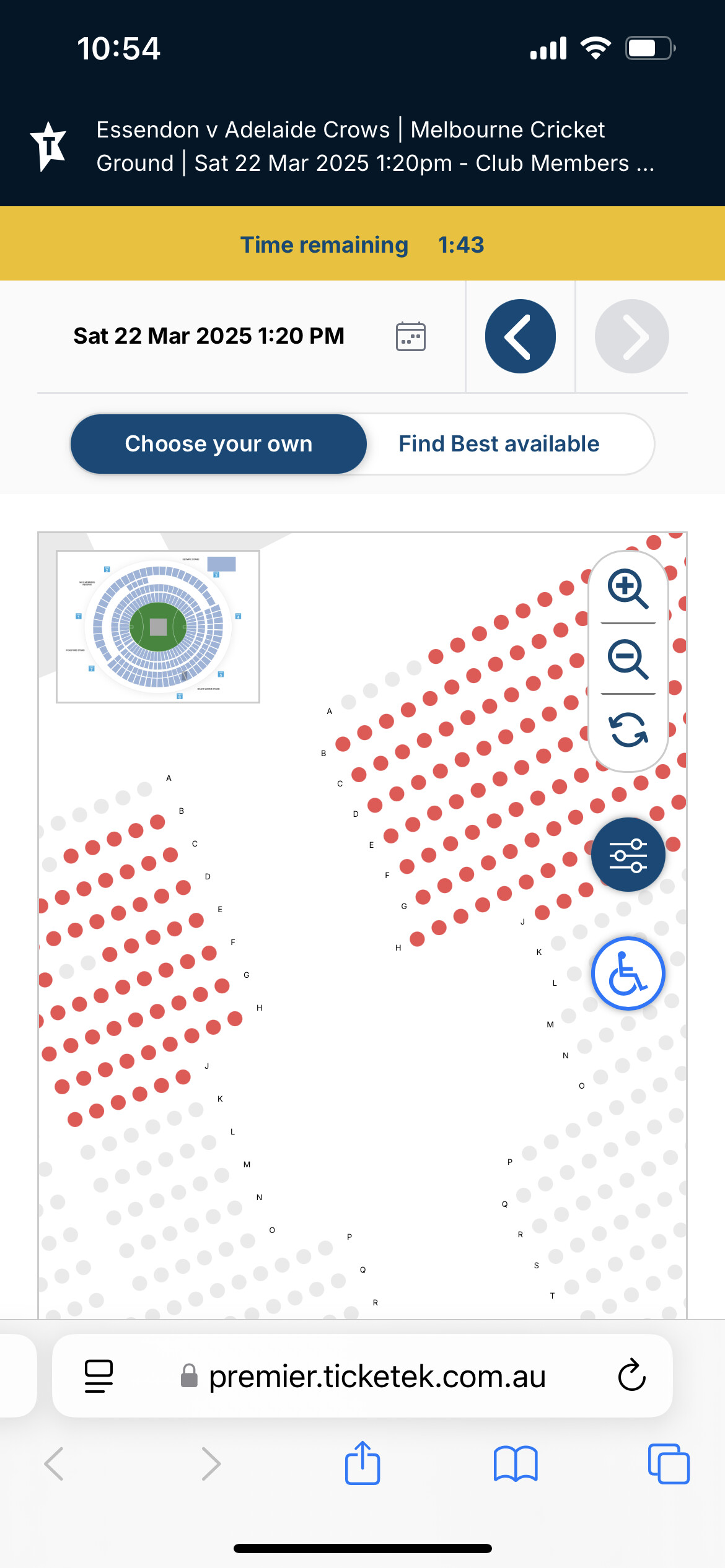The height and width of the screenshot is (1568, 725).
Task: Show all open Safari tabs
Action: [x=669, y=1464]
